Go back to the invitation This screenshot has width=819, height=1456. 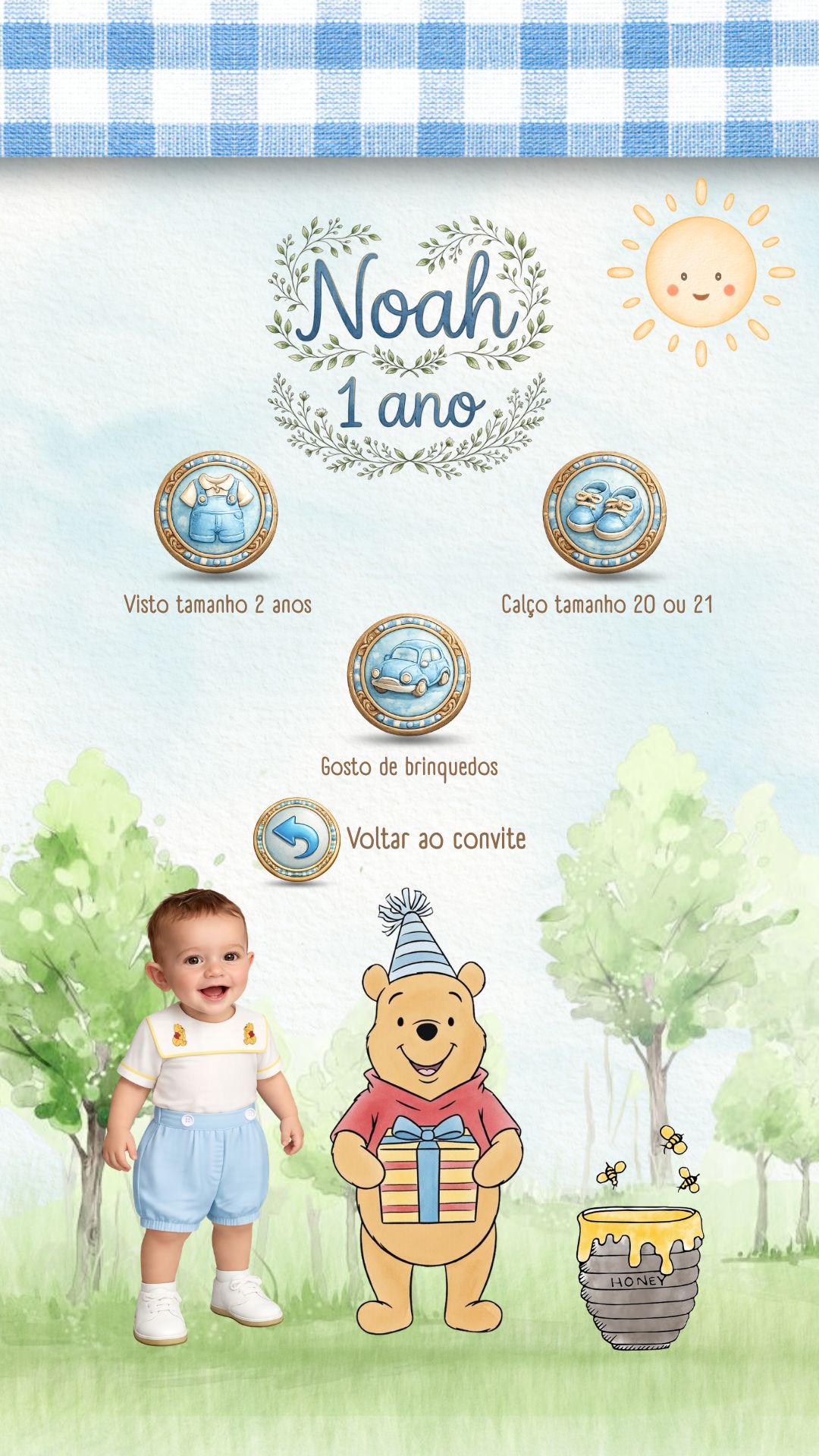[297, 839]
